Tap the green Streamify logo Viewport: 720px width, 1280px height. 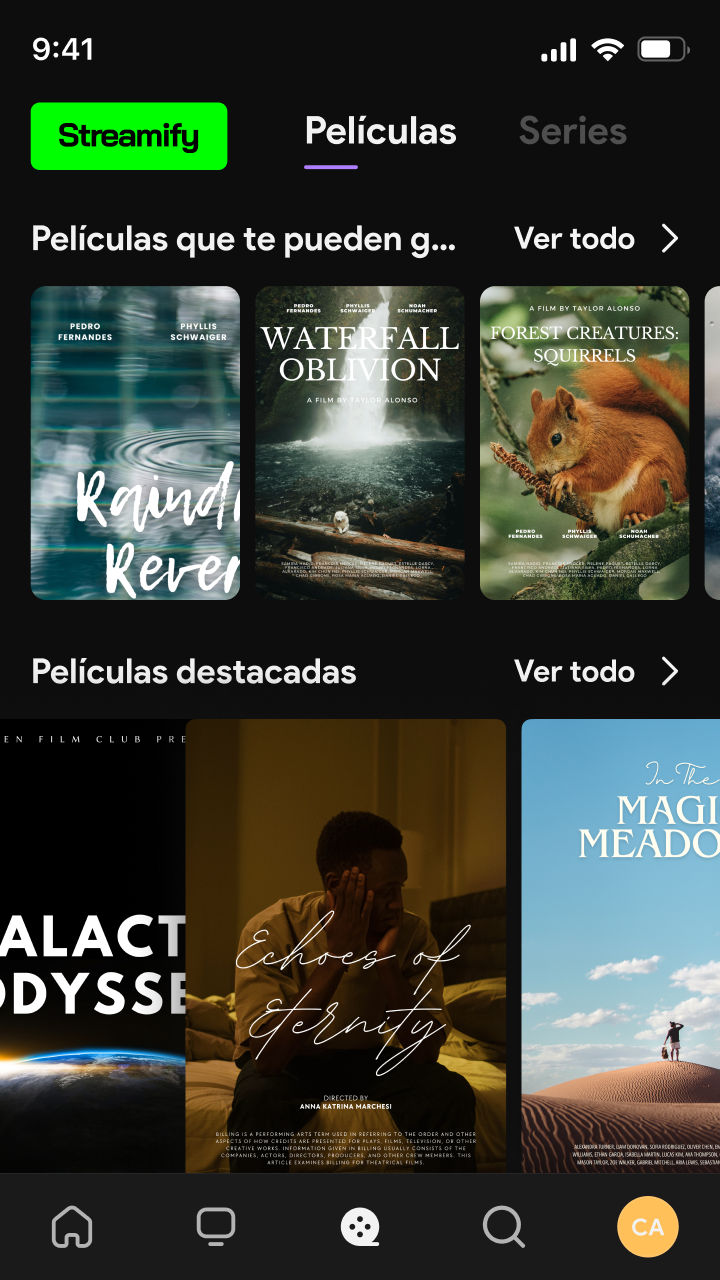(x=128, y=136)
